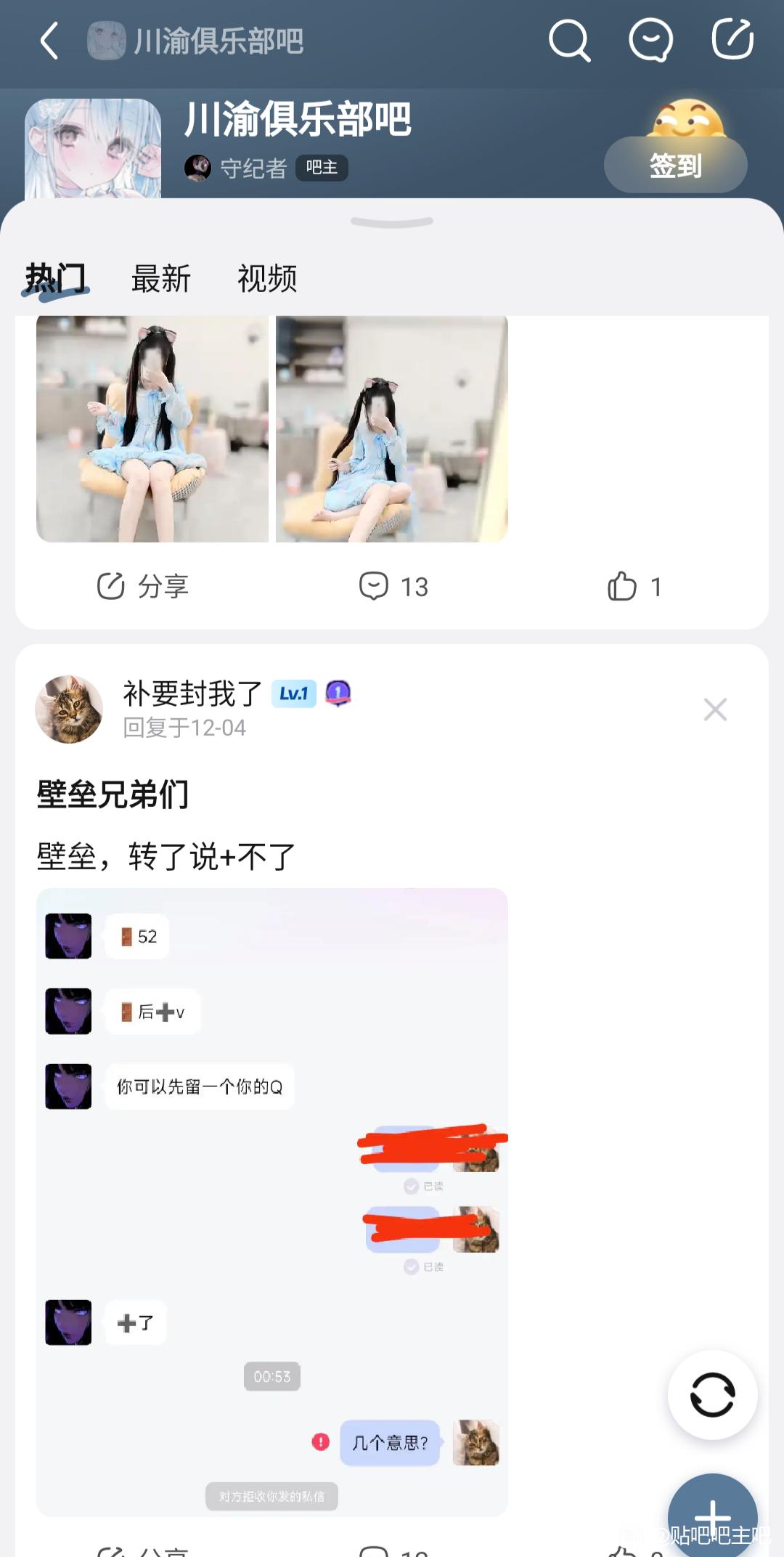Open the 13 comments on the post
This screenshot has height=1557, width=784.
point(393,586)
